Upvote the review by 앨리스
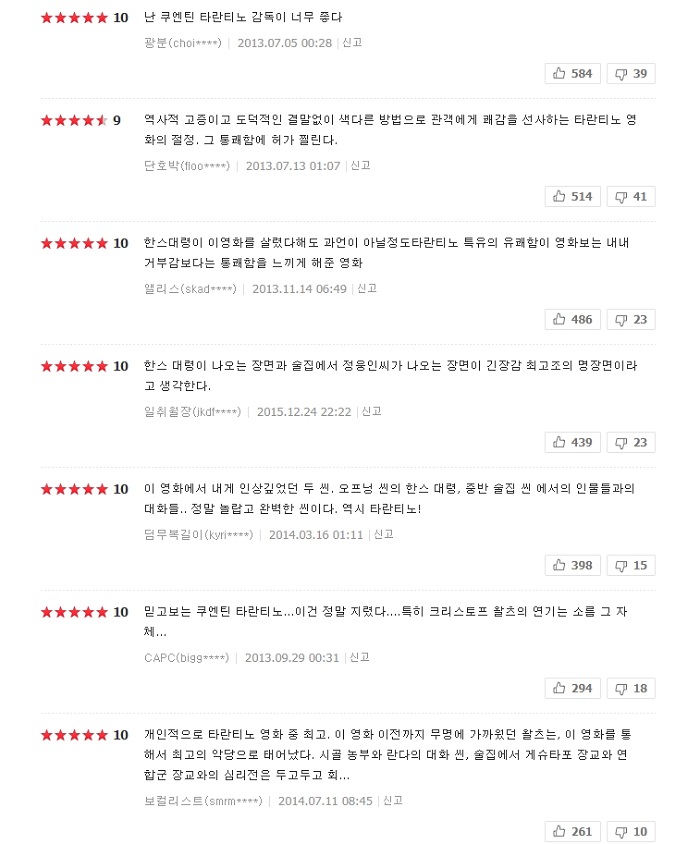This screenshot has height=844, width=700. tap(573, 319)
